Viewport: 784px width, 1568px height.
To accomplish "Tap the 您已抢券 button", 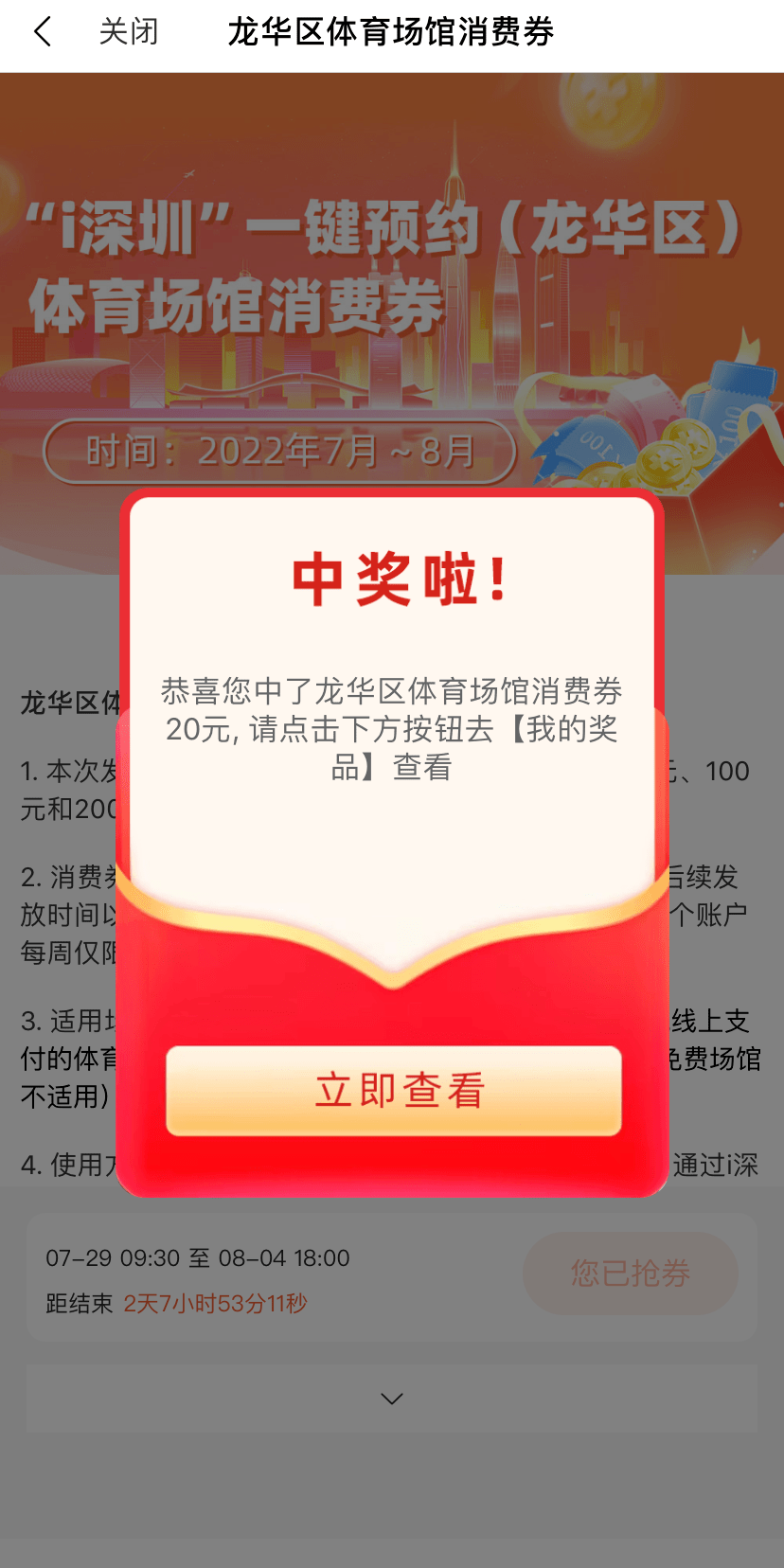I will 630,1274.
